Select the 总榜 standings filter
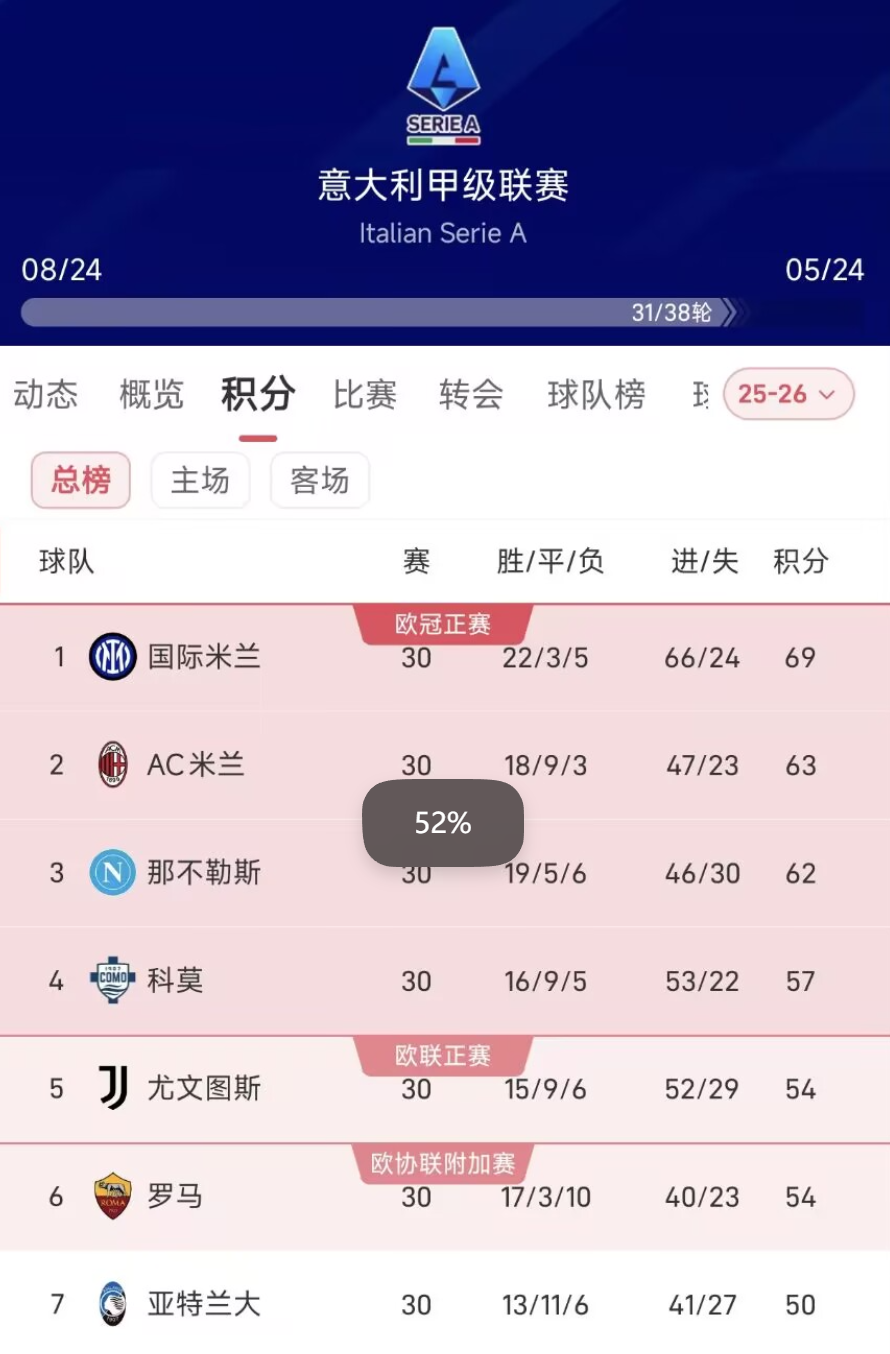The image size is (890, 1354). point(81,481)
